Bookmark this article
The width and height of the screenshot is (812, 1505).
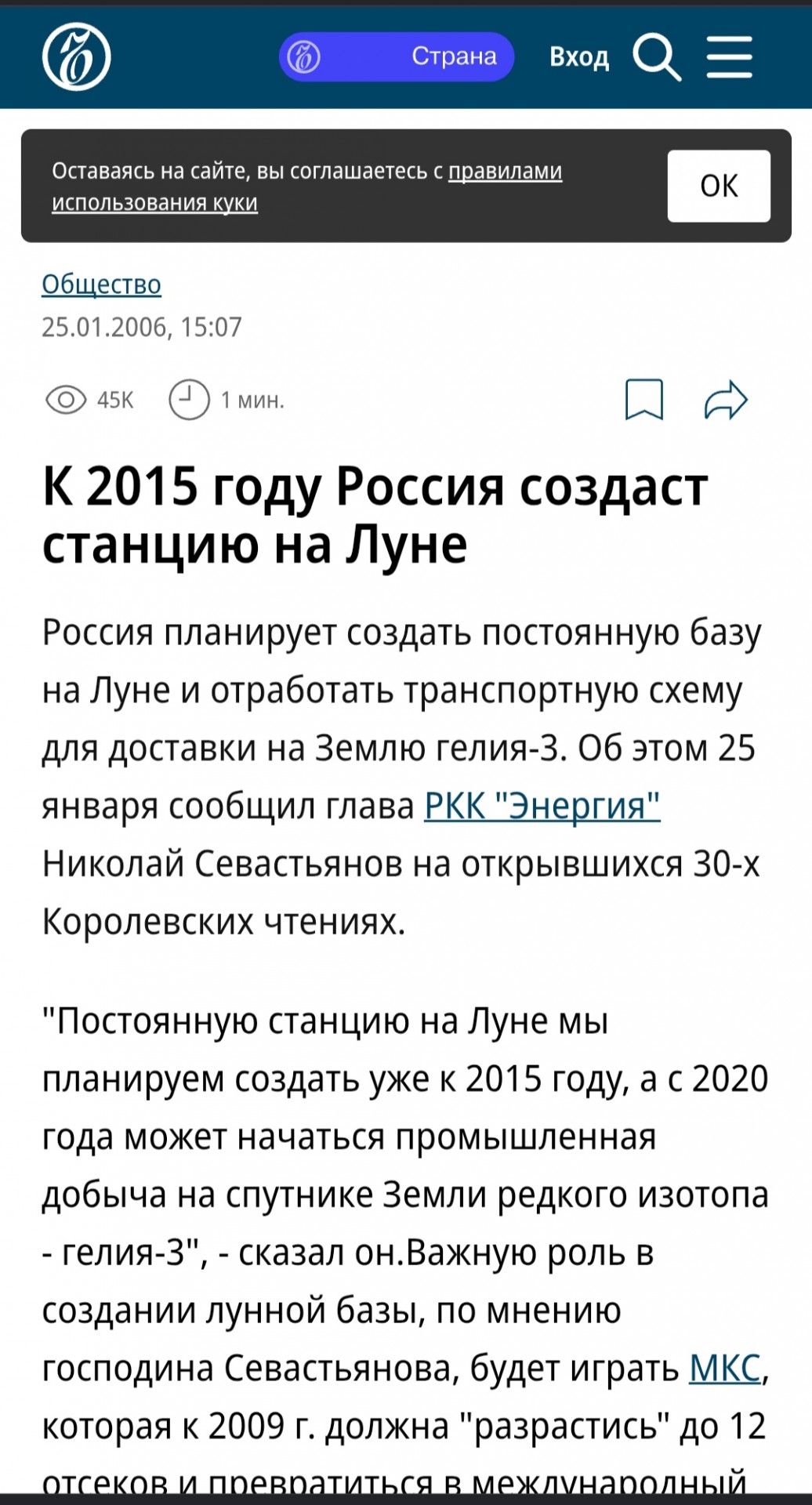click(x=644, y=400)
